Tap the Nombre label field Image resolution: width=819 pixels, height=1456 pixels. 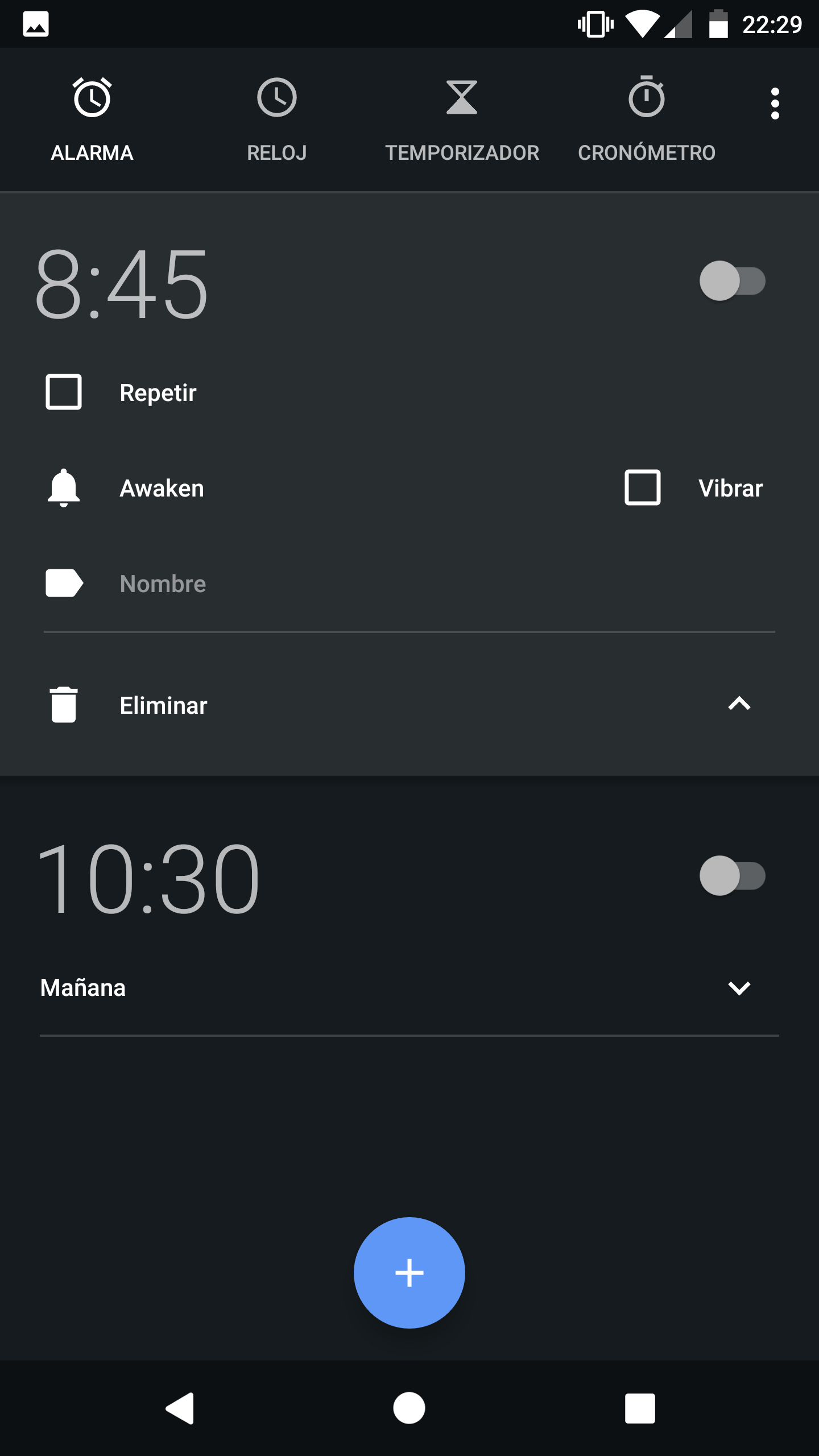[x=163, y=584]
